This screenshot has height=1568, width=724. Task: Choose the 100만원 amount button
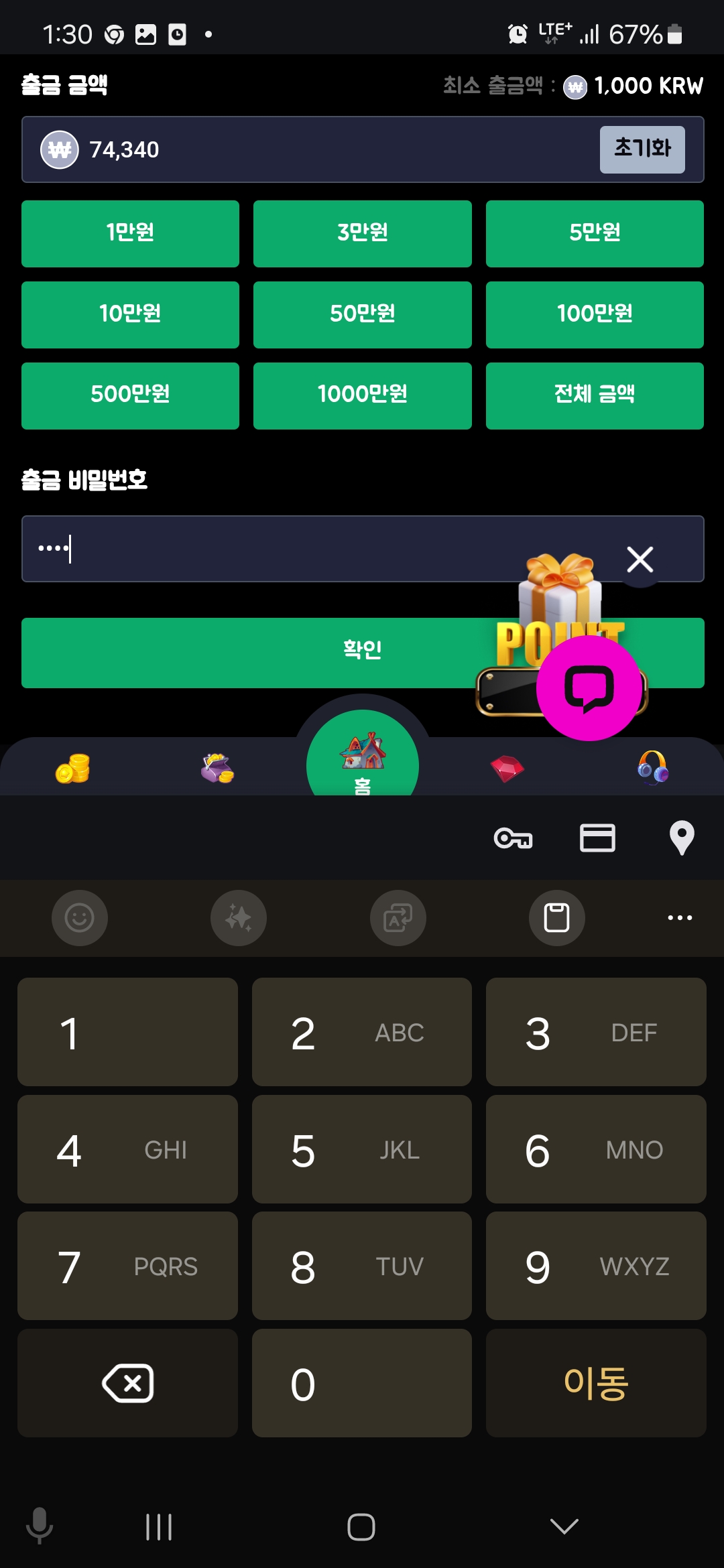coord(595,314)
